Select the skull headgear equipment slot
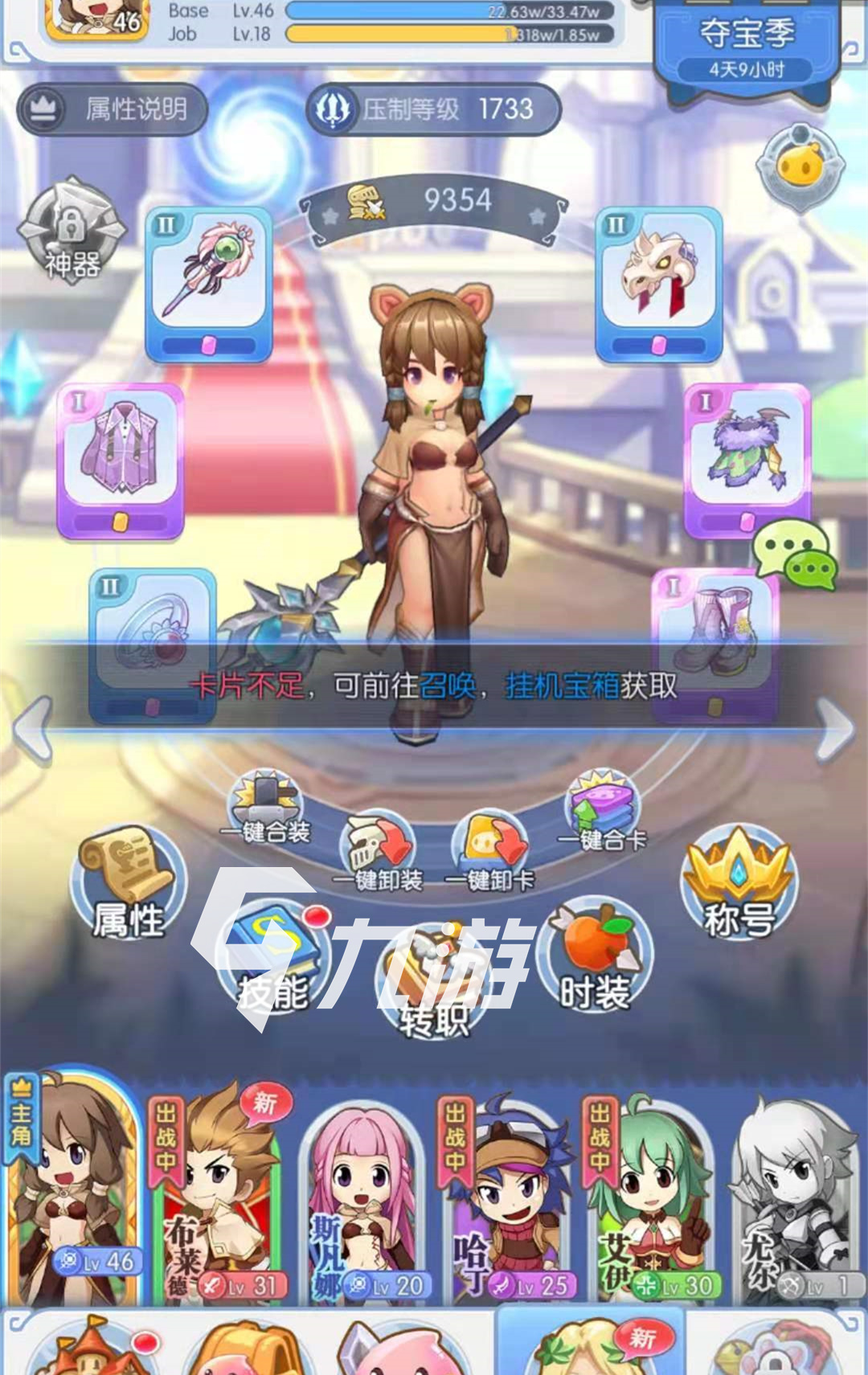868x1375 pixels. click(658, 284)
